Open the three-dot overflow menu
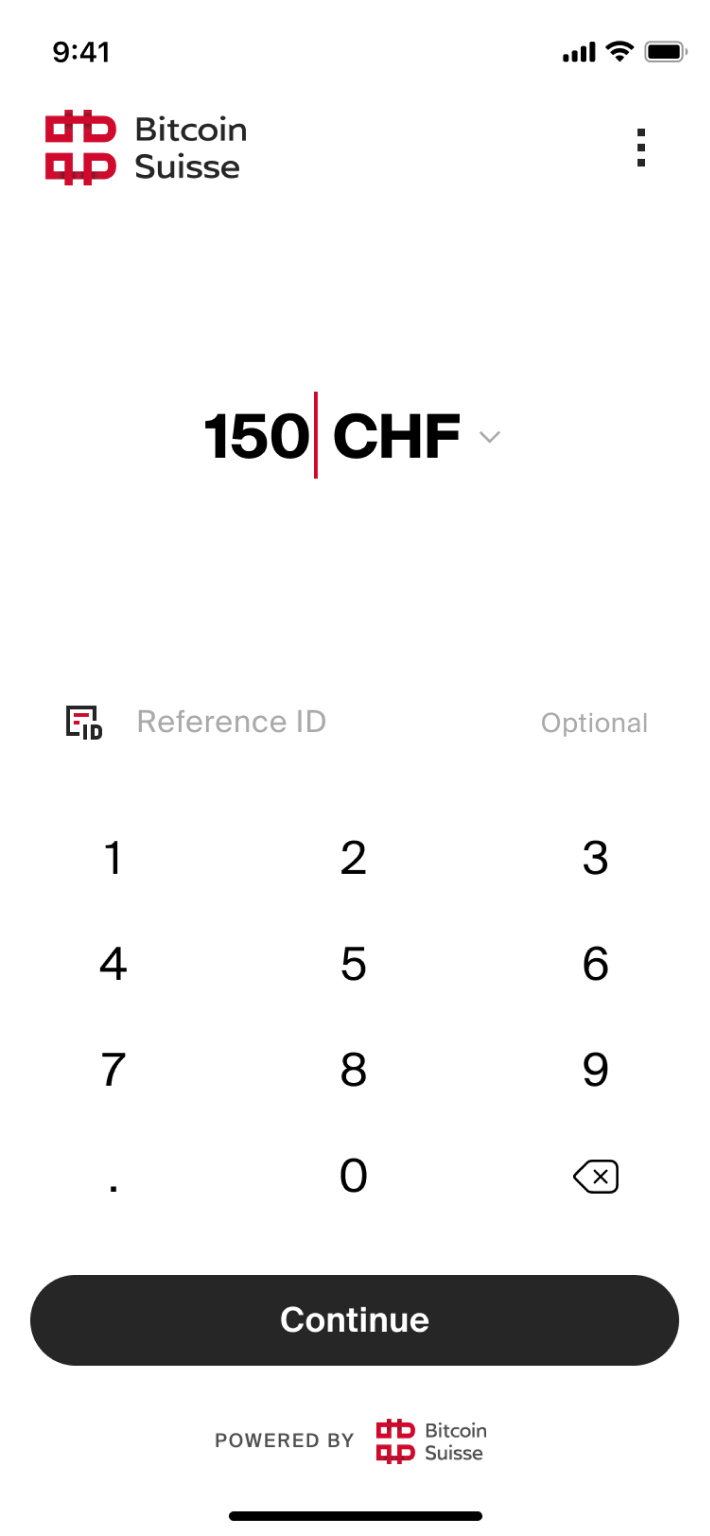Screen dimensions: 710x1536 [x=641, y=148]
